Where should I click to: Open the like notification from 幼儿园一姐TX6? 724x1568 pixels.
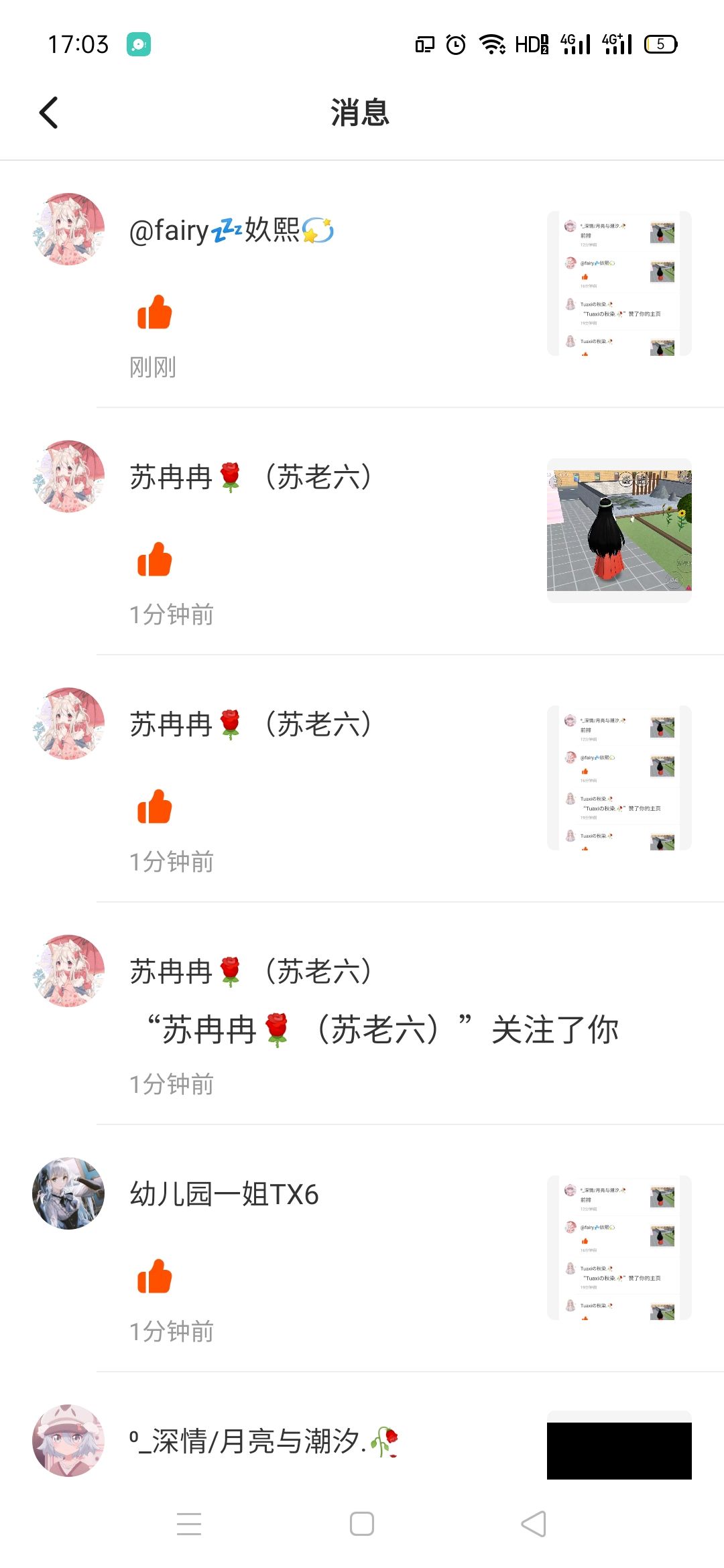[x=362, y=1248]
